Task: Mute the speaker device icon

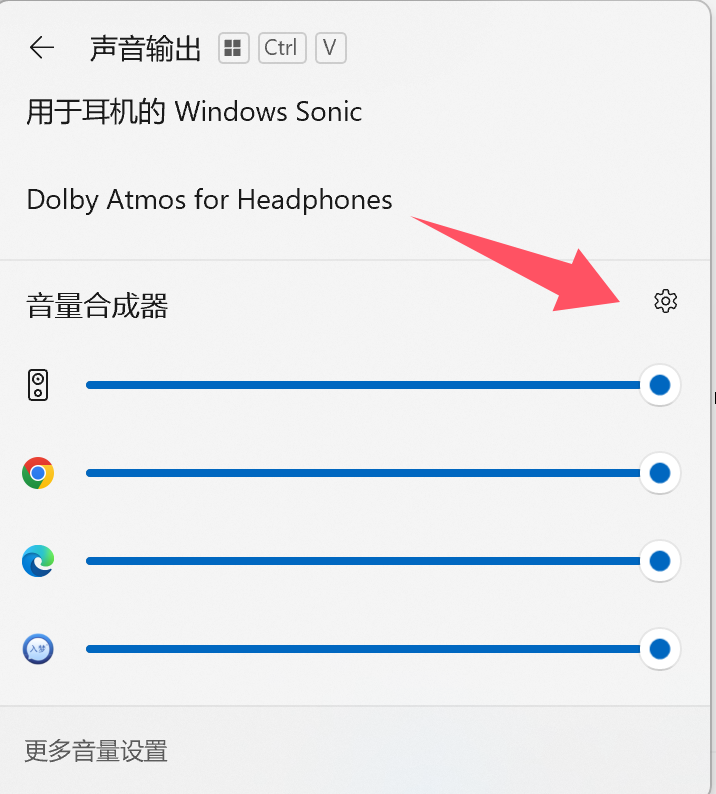Action: 38,385
